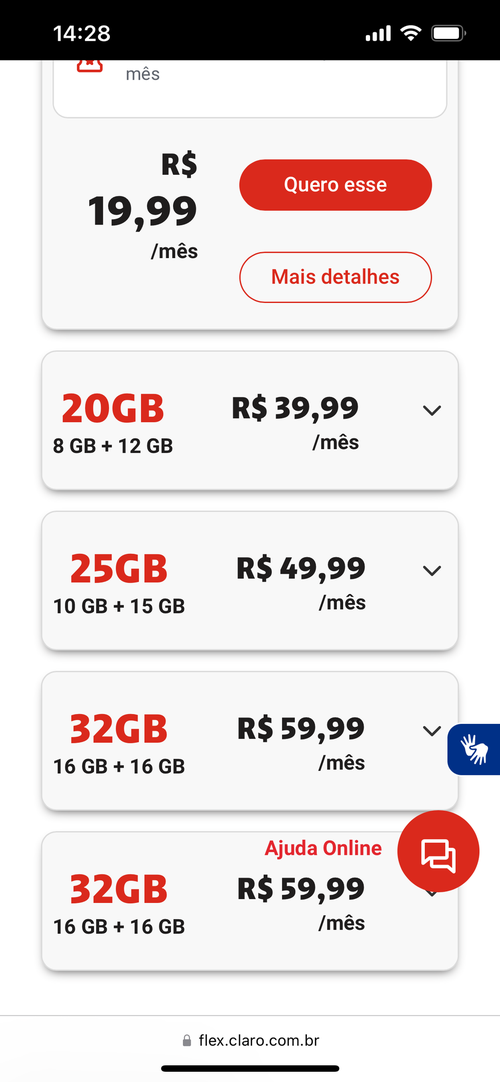Tap the Quero esse button
The height and width of the screenshot is (1082, 500).
click(335, 185)
